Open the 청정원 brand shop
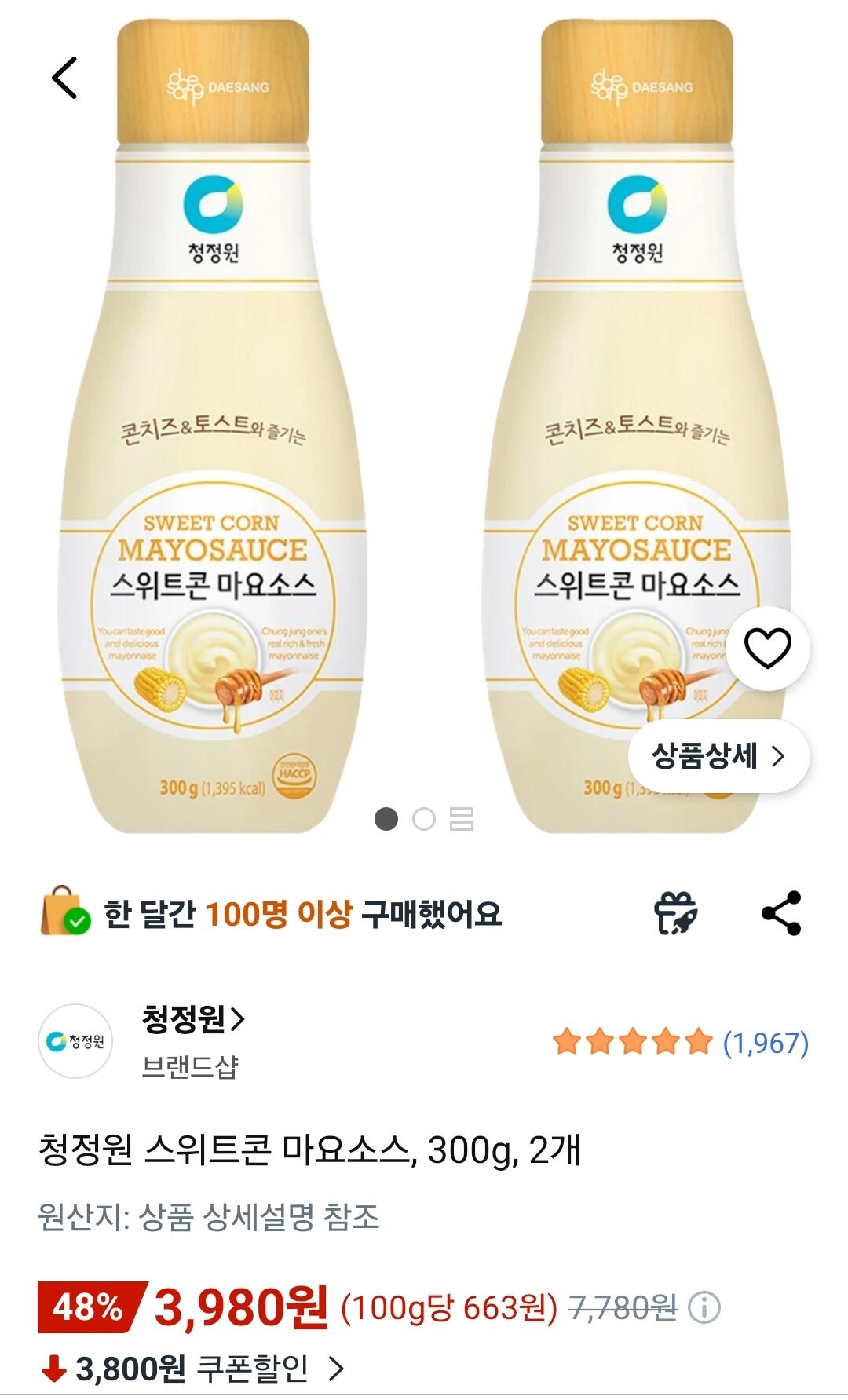The image size is (848, 1400). tap(192, 1019)
